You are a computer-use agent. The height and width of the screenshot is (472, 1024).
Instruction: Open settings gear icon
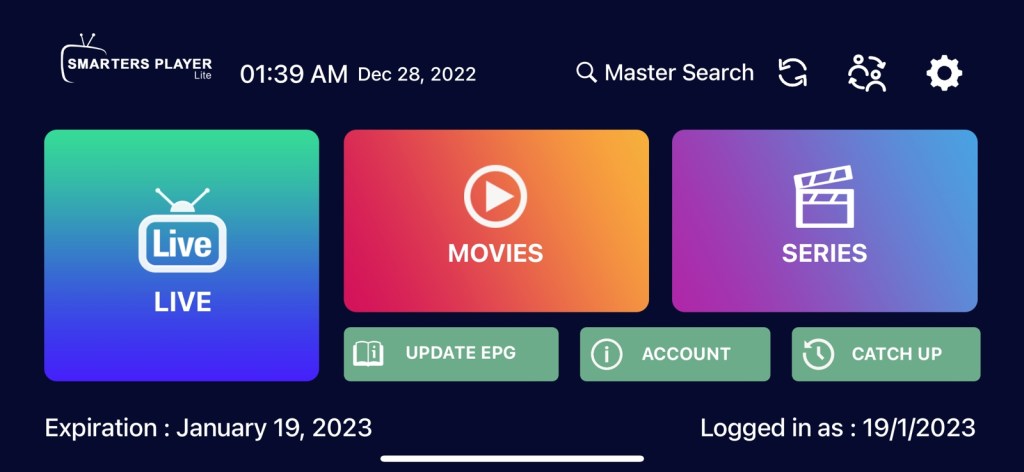[944, 73]
